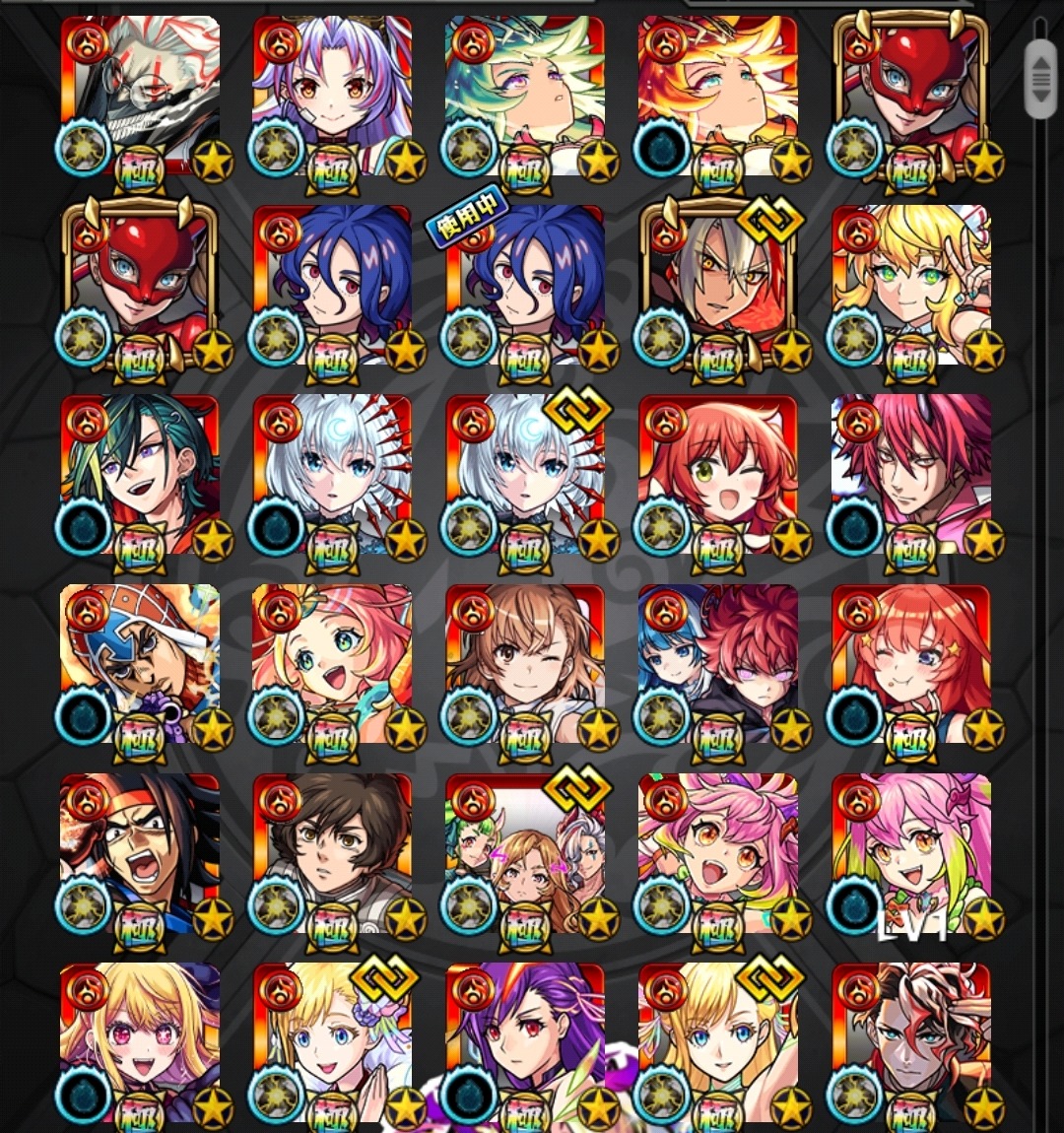Screen dimensions: 1064x1133
Task: Select the blonde girl with pink eyes
Action: [140, 1039]
